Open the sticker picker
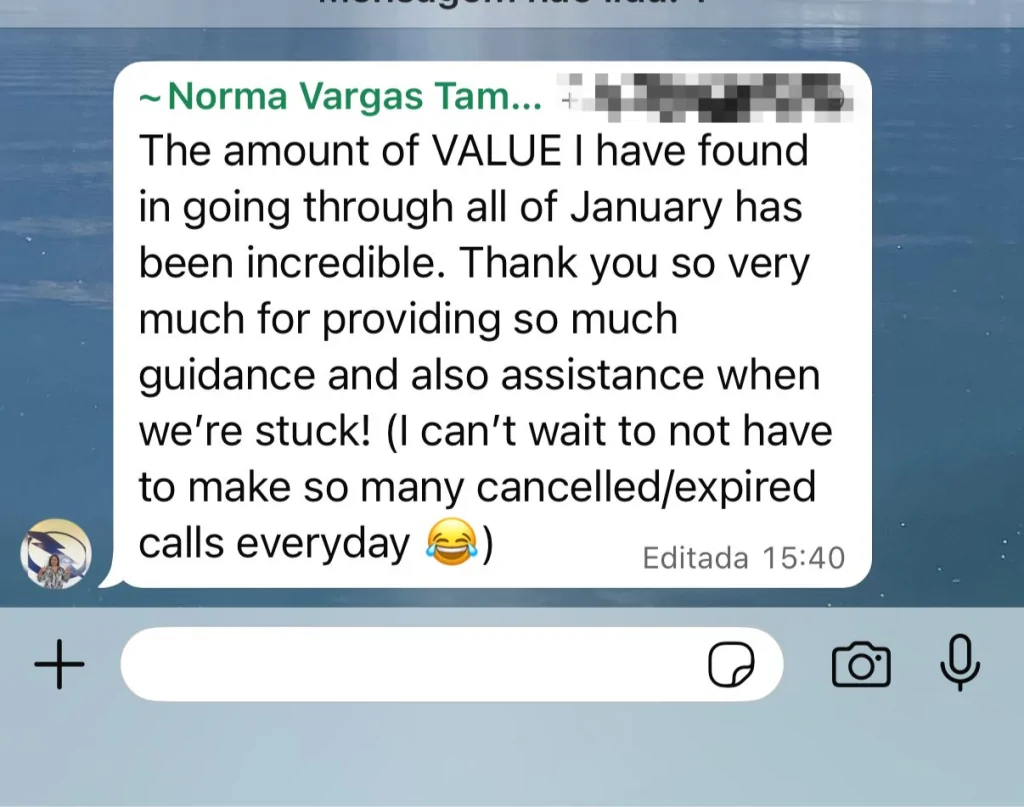Viewport: 1024px width, 807px height. click(x=731, y=665)
